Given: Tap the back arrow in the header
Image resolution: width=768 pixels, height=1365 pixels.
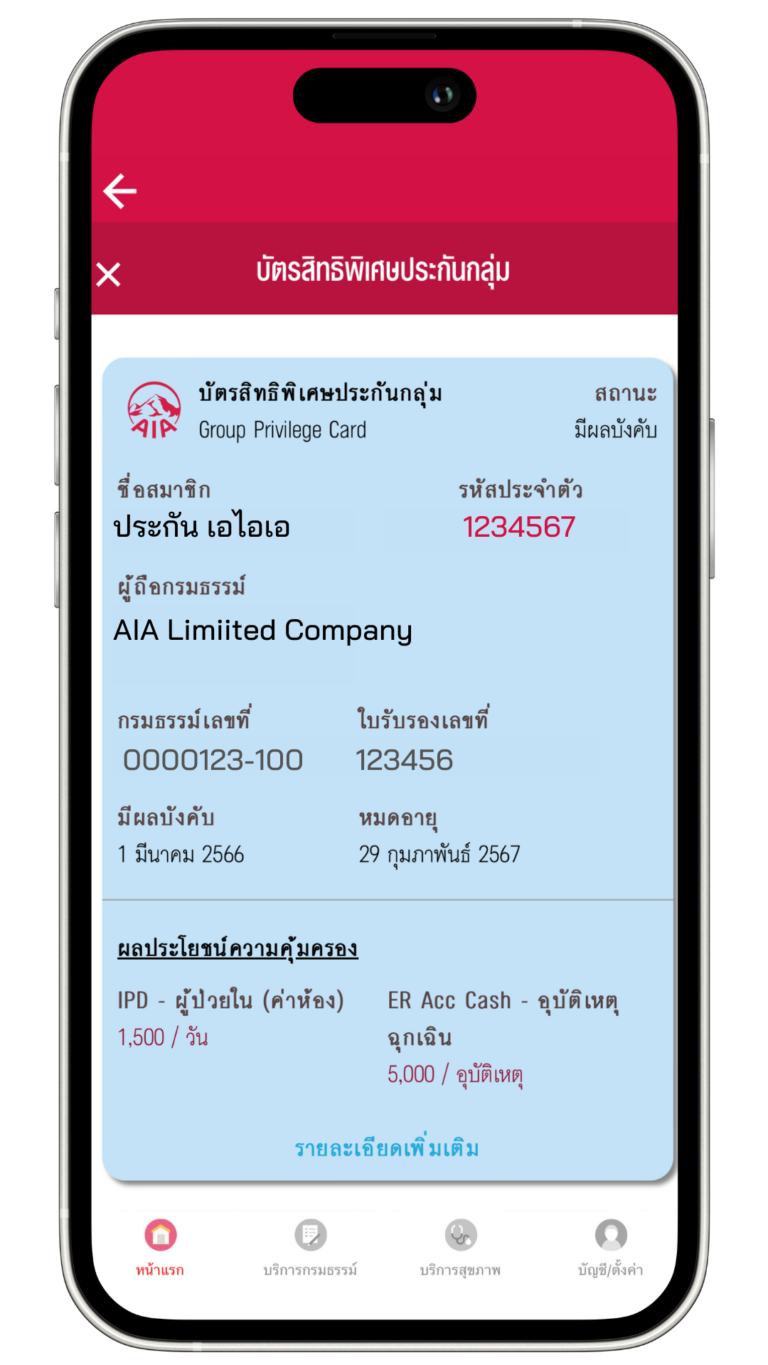Looking at the screenshot, I should (119, 190).
